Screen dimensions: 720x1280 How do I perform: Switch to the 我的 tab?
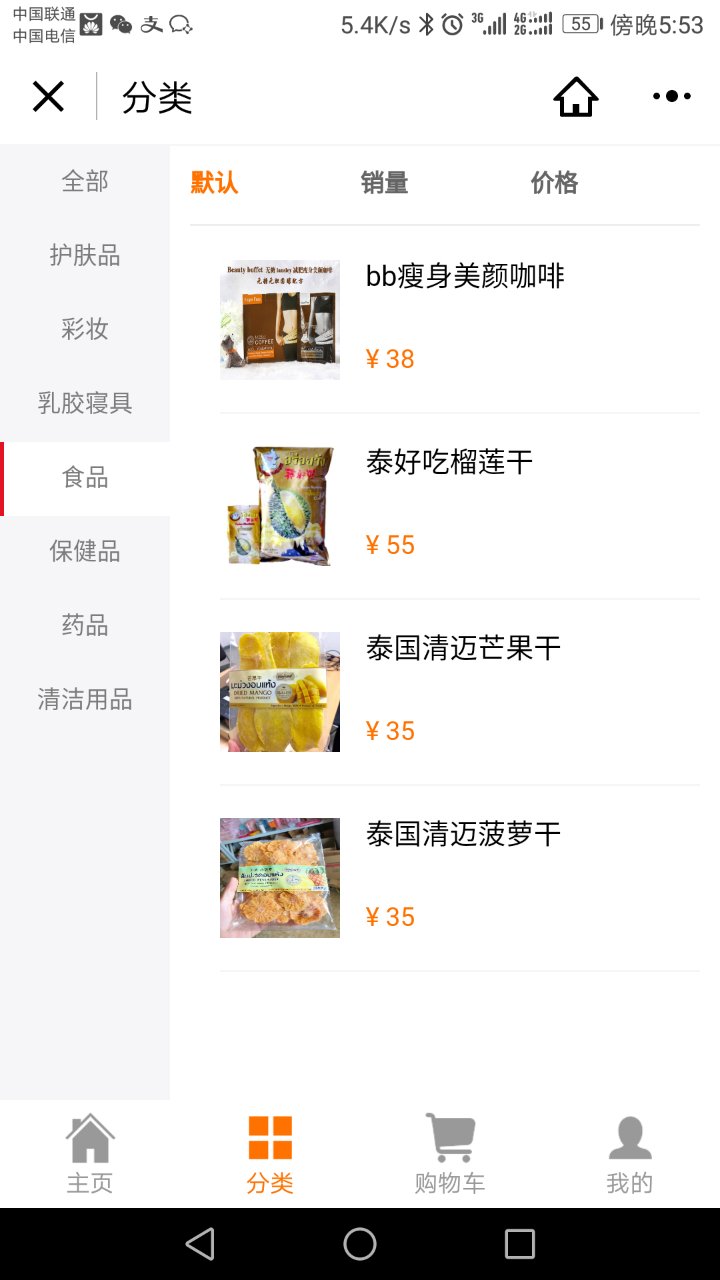630,1154
